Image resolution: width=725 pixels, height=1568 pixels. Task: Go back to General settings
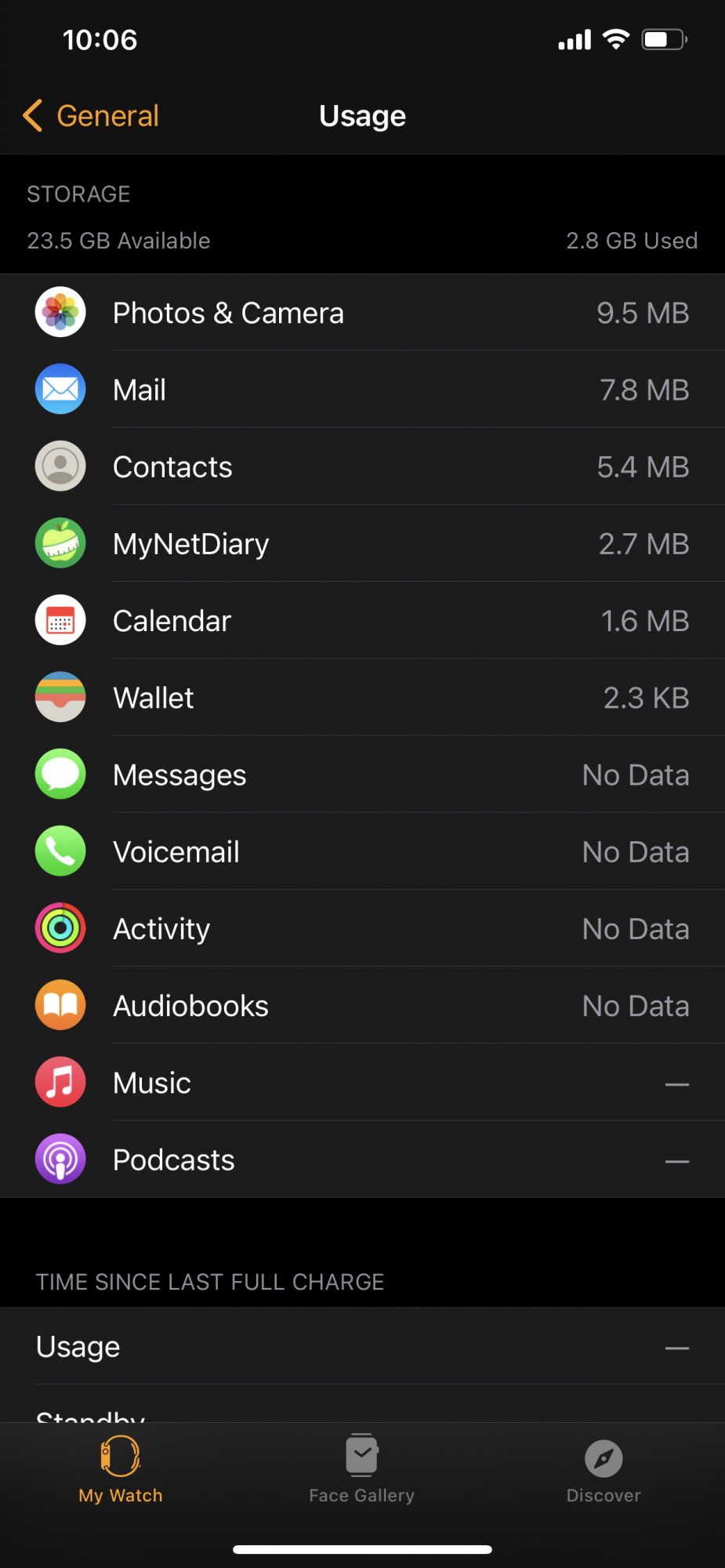point(91,116)
